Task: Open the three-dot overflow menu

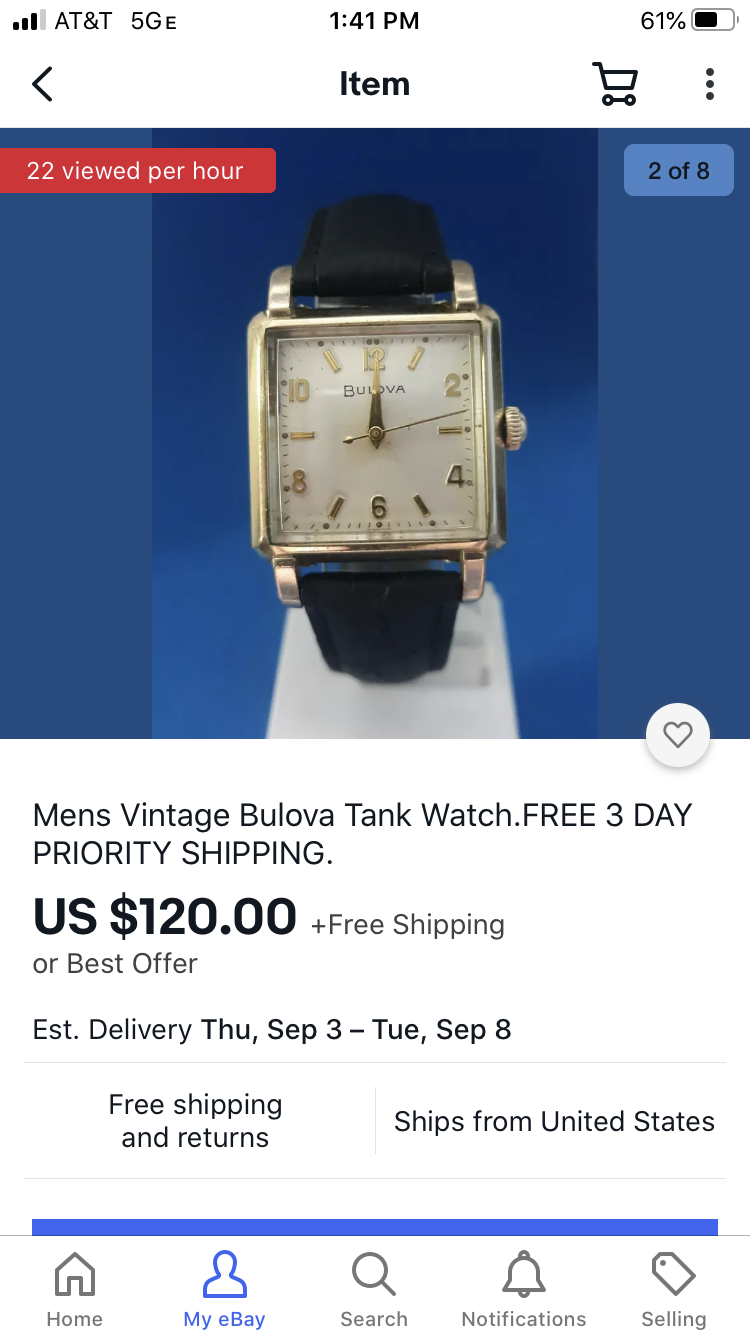Action: coord(709,84)
